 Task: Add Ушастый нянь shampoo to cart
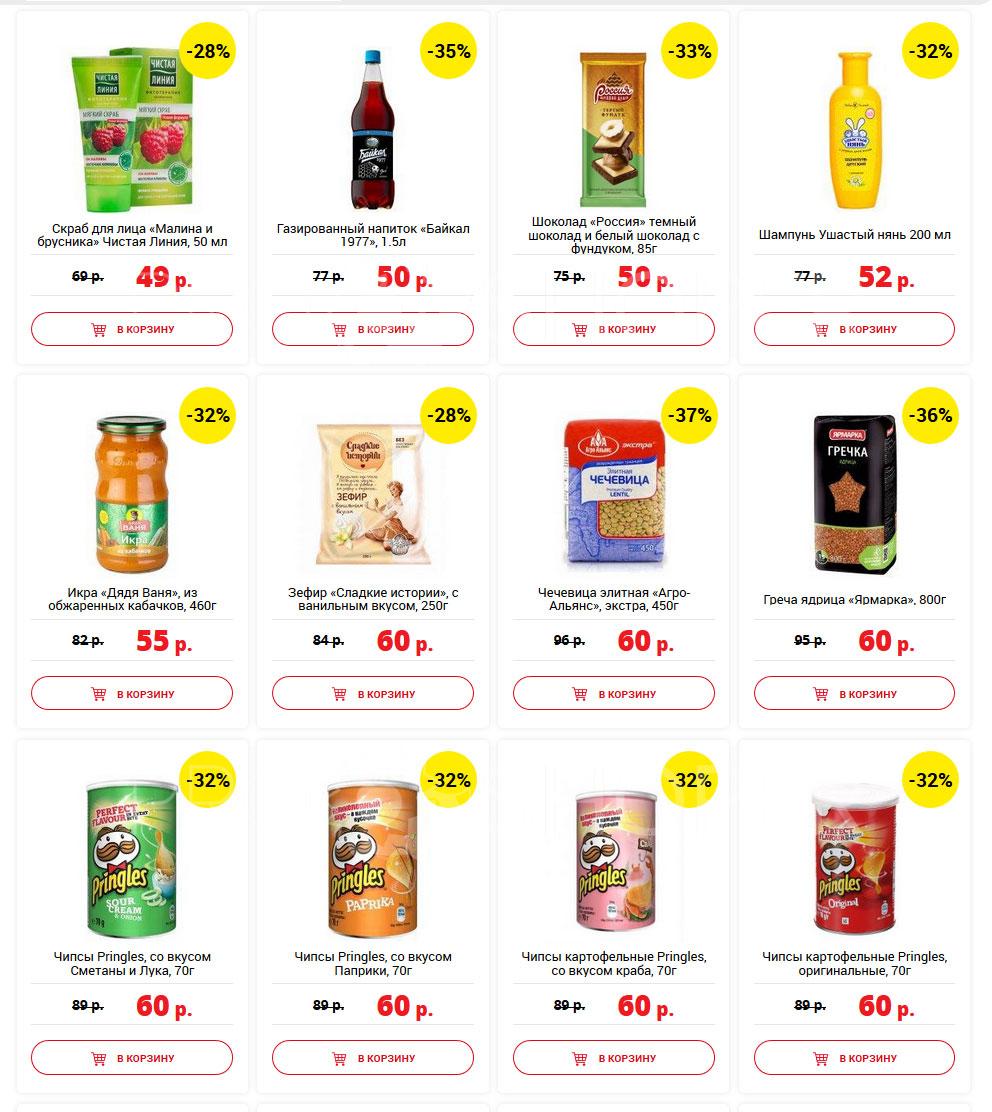tap(854, 329)
